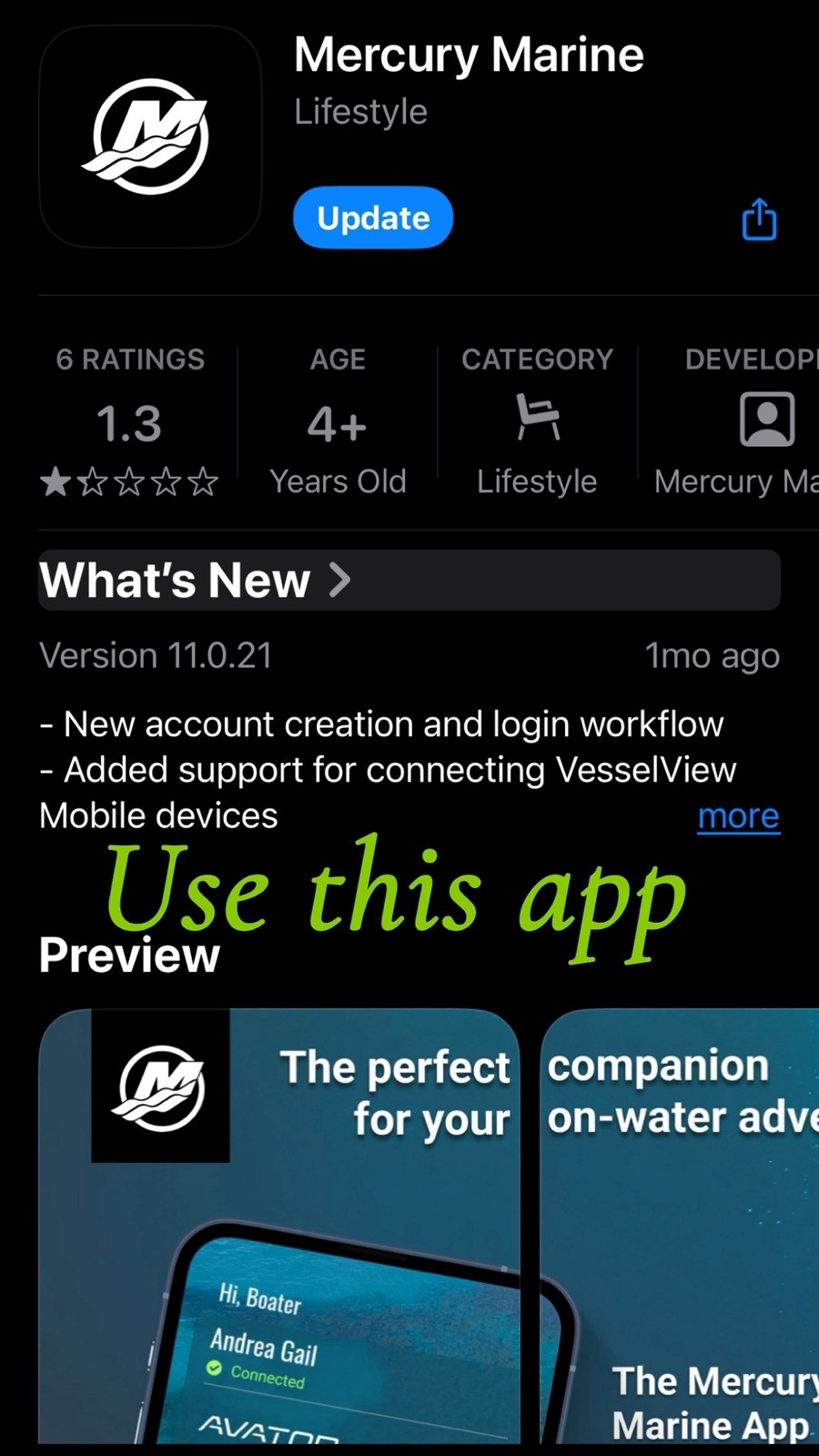The height and width of the screenshot is (1456, 819).
Task: Update the Mercury Marine app
Action: (372, 217)
